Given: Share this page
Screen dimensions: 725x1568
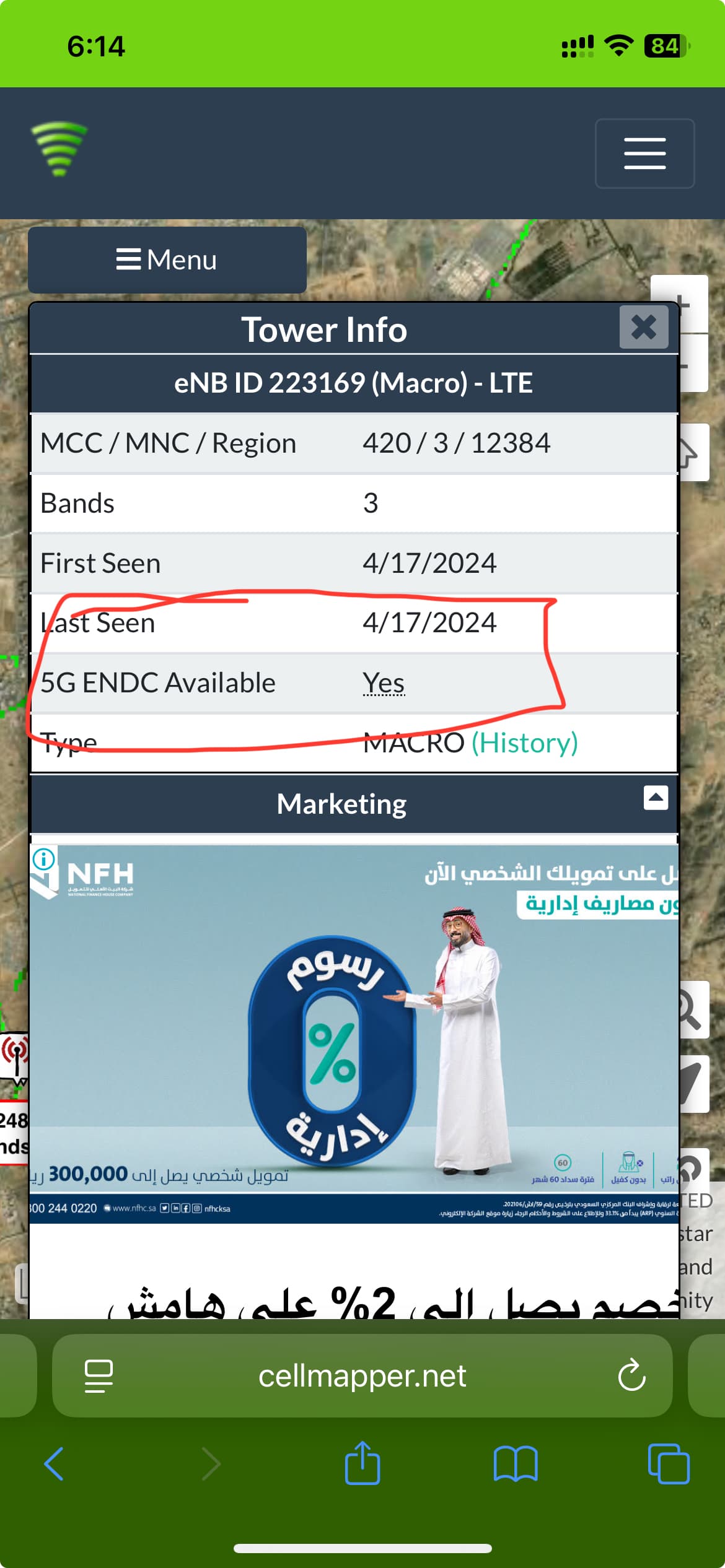Looking at the screenshot, I should pyautogui.click(x=362, y=1464).
